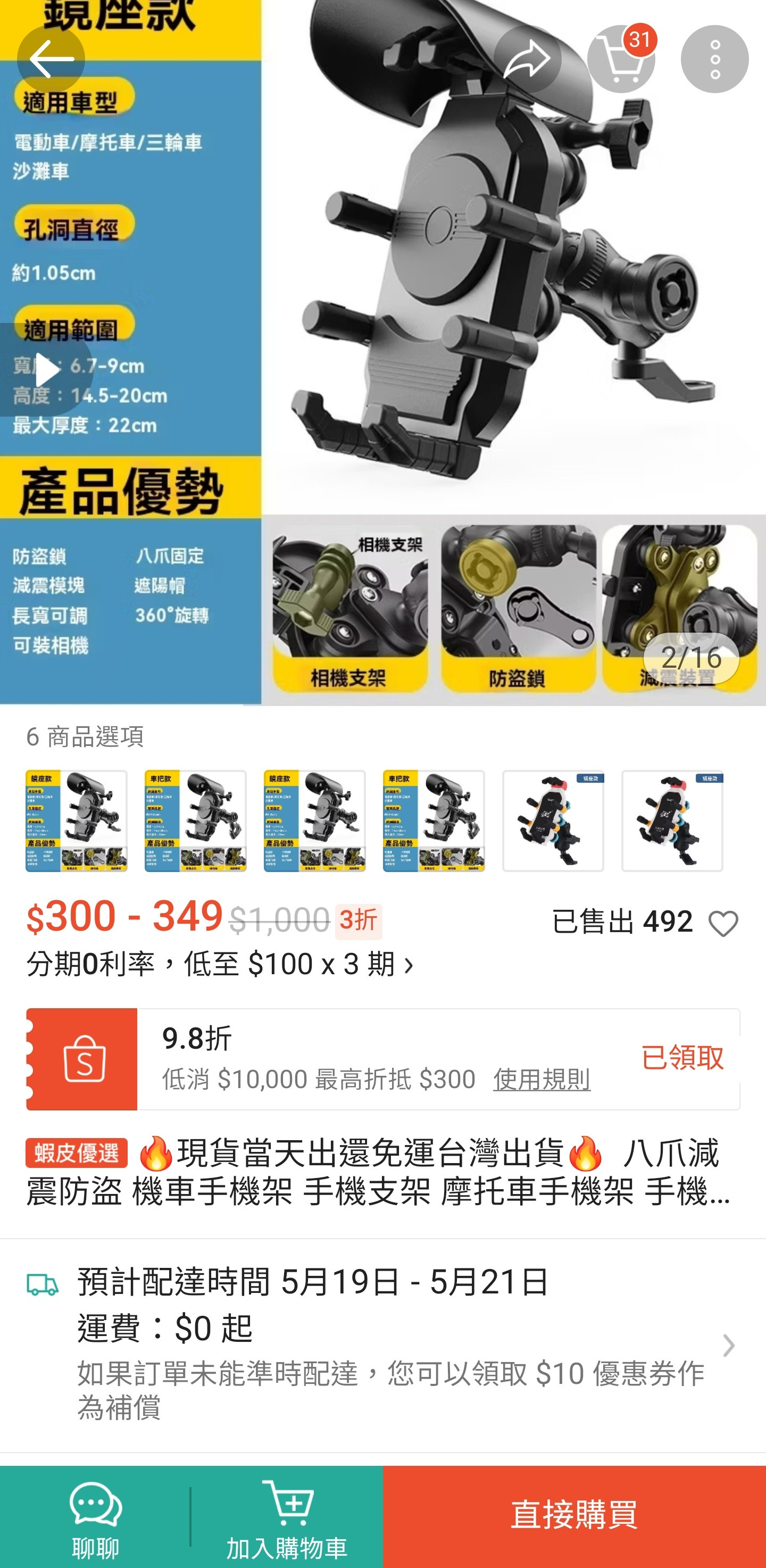Viewport: 766px width, 1568px height.
Task: Open the shopping cart with 31 items
Action: point(621,59)
